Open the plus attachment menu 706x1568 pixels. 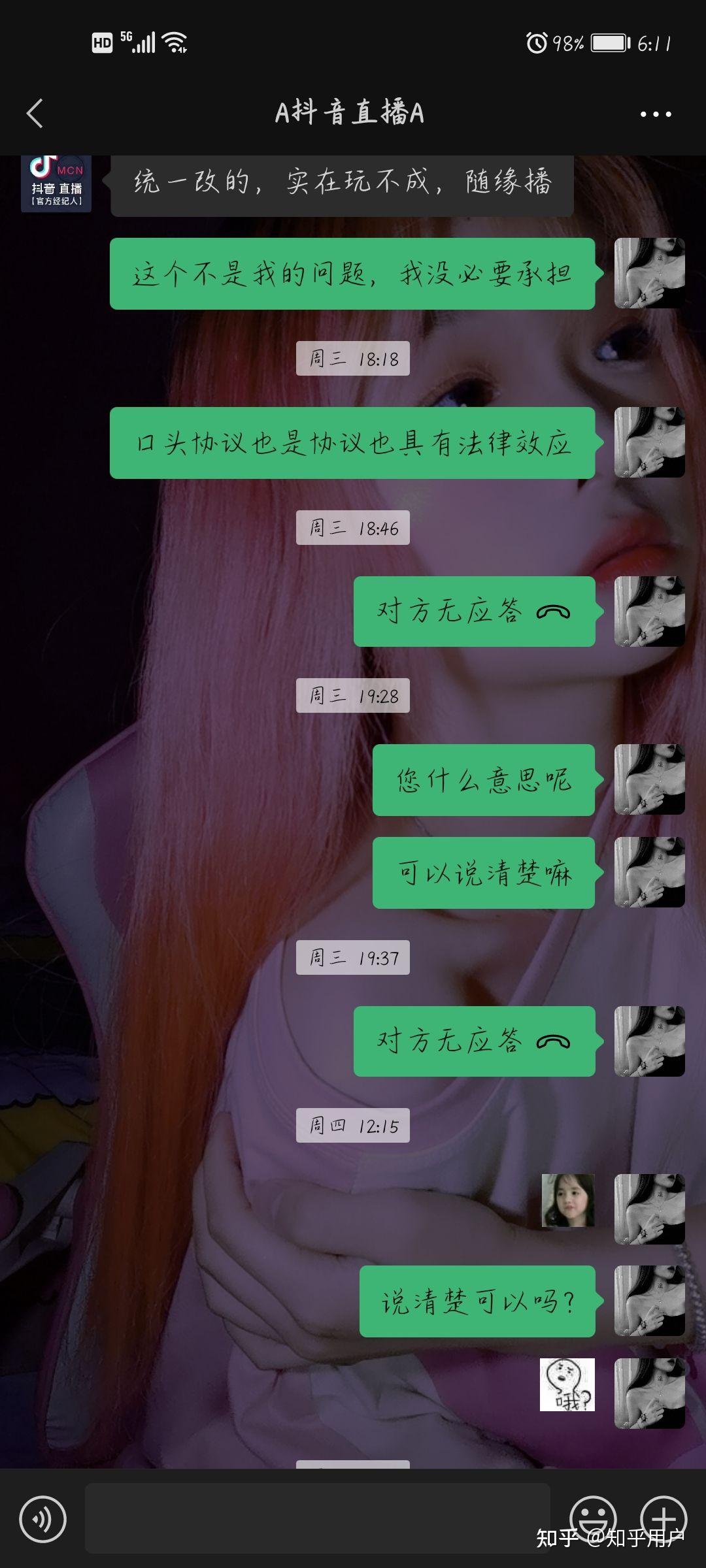pyautogui.click(x=663, y=1518)
